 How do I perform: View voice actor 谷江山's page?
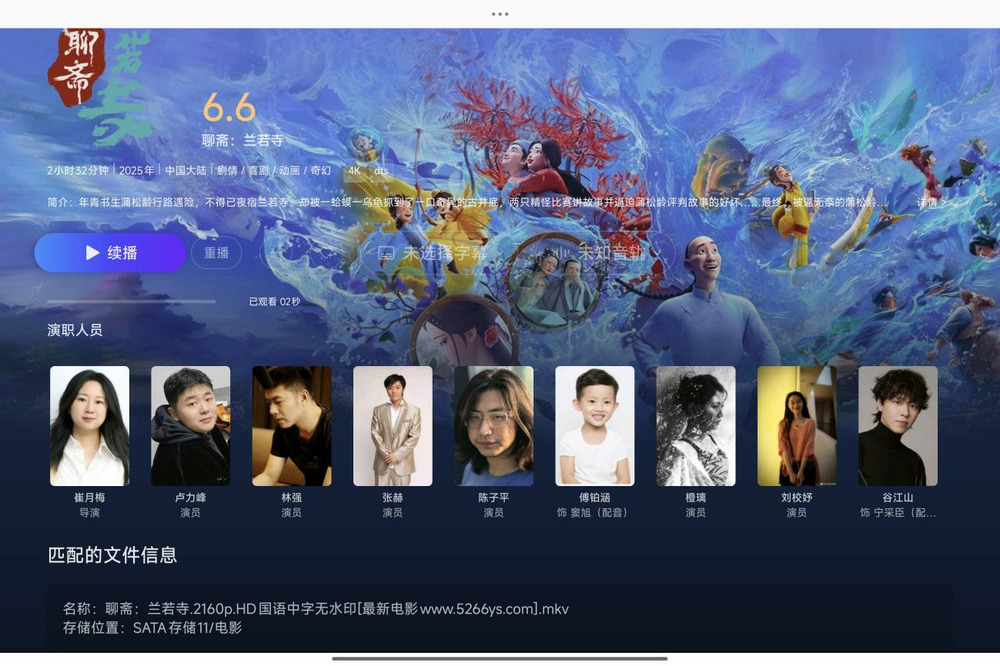pos(897,427)
